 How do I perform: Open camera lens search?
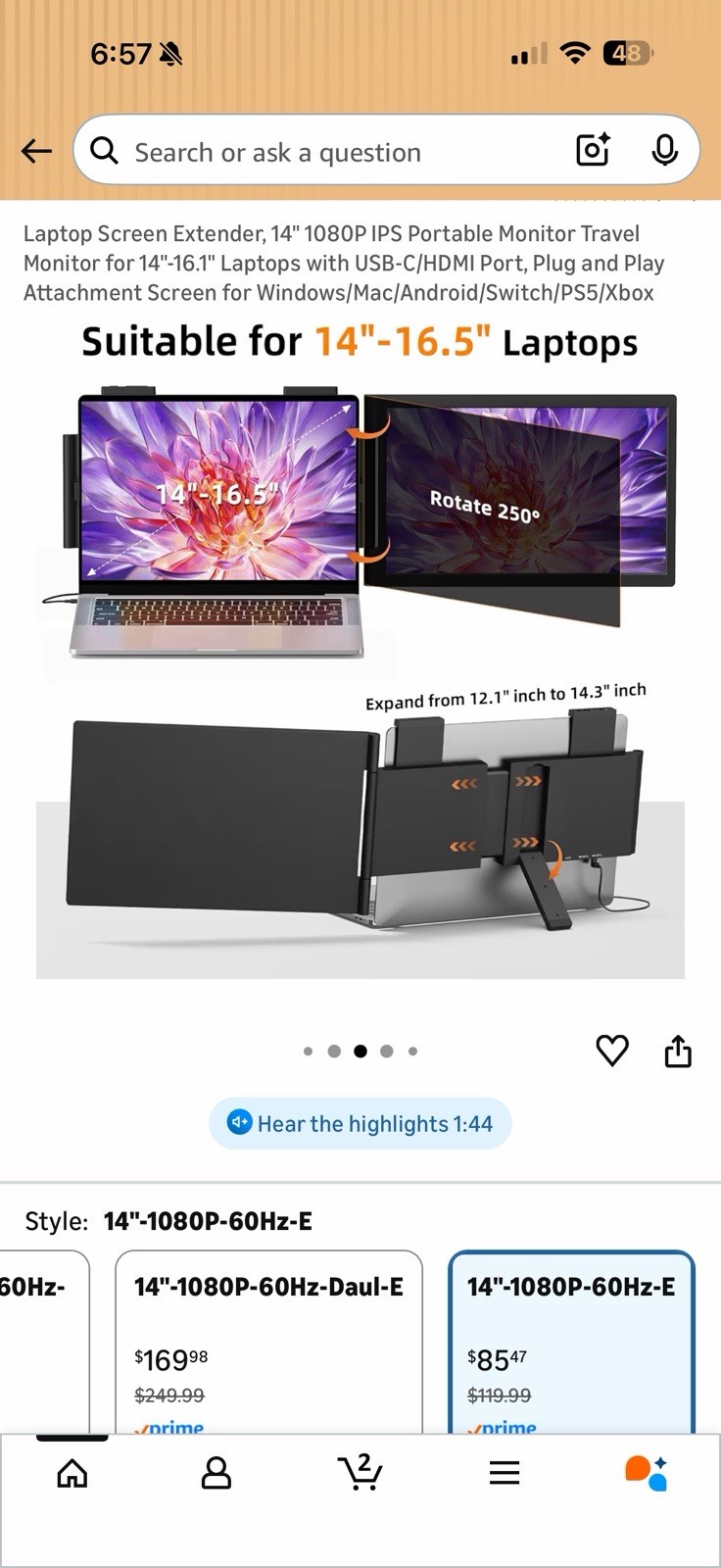593,150
